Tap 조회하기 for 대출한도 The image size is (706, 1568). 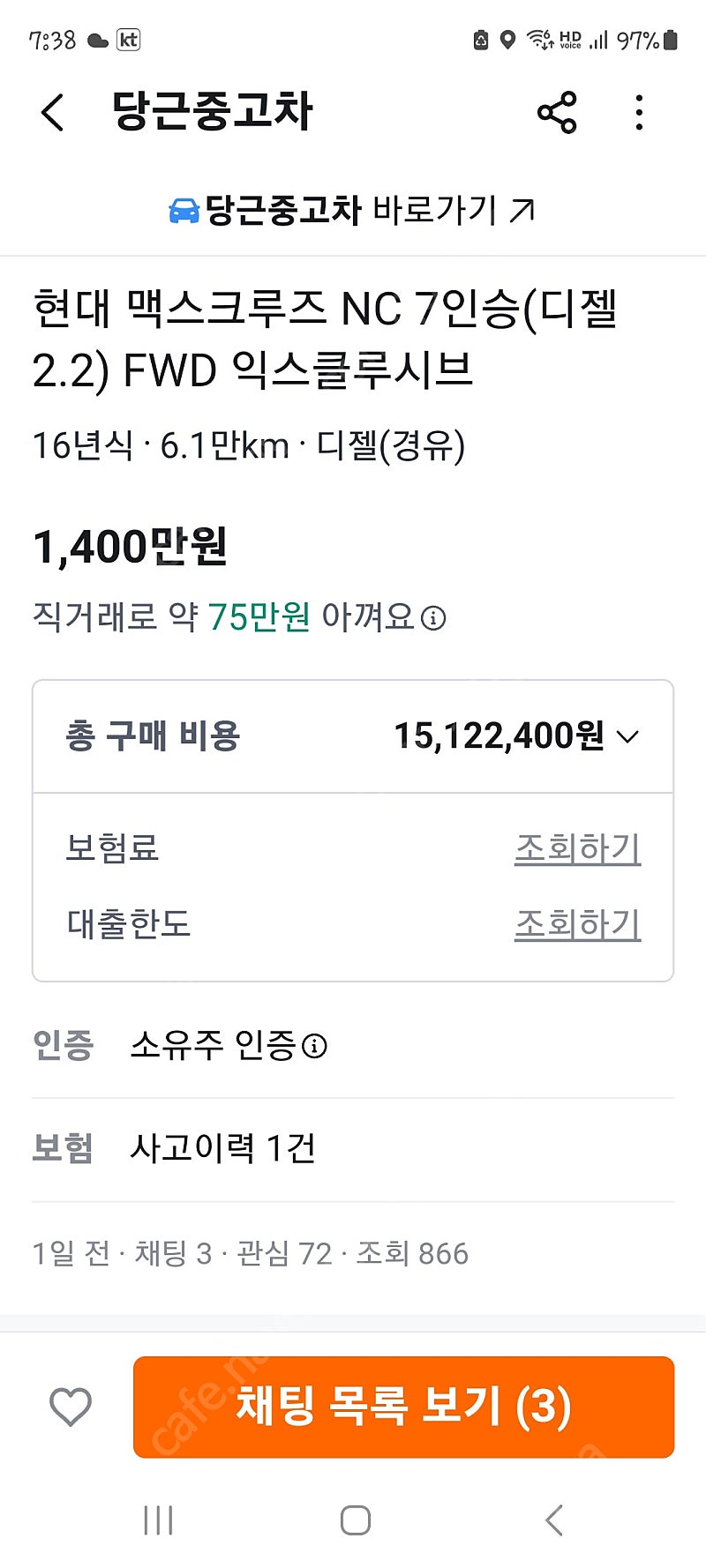(577, 924)
